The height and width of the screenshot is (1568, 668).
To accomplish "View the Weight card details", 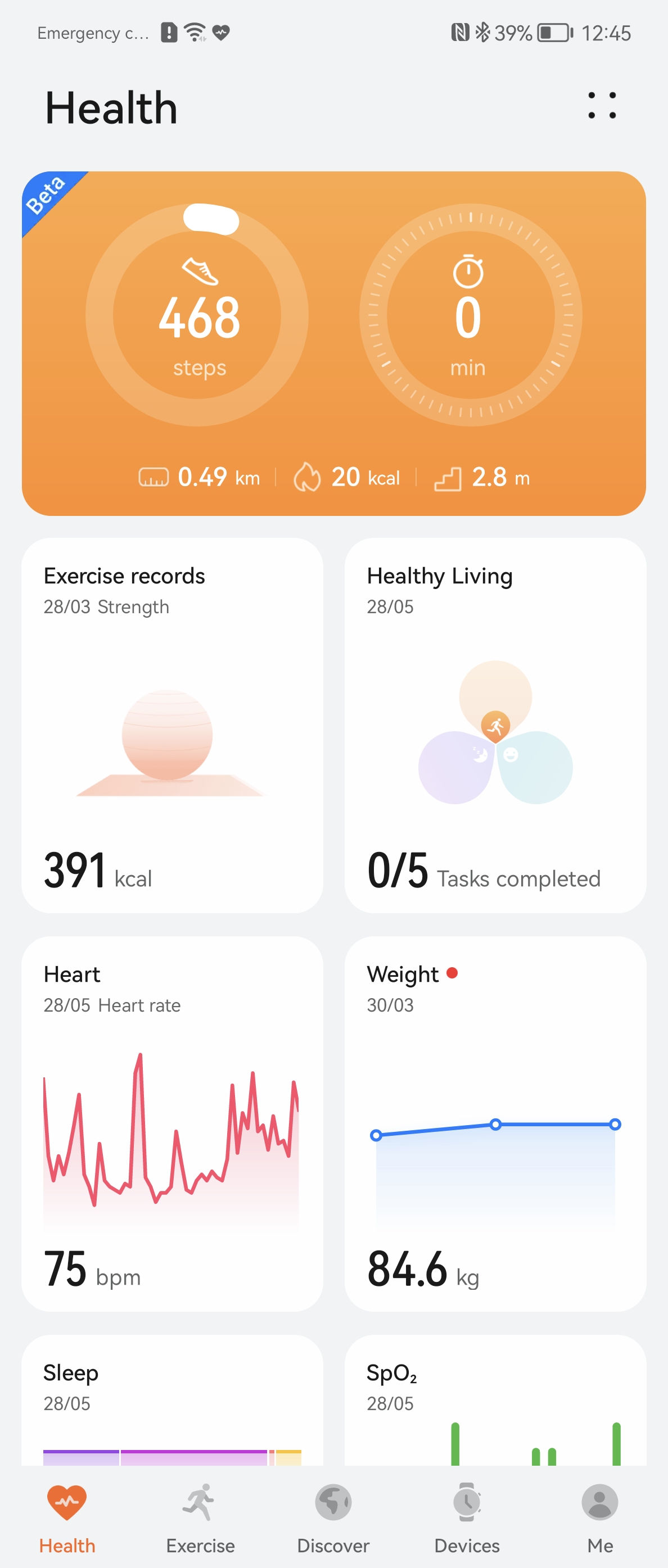I will coord(495,1123).
